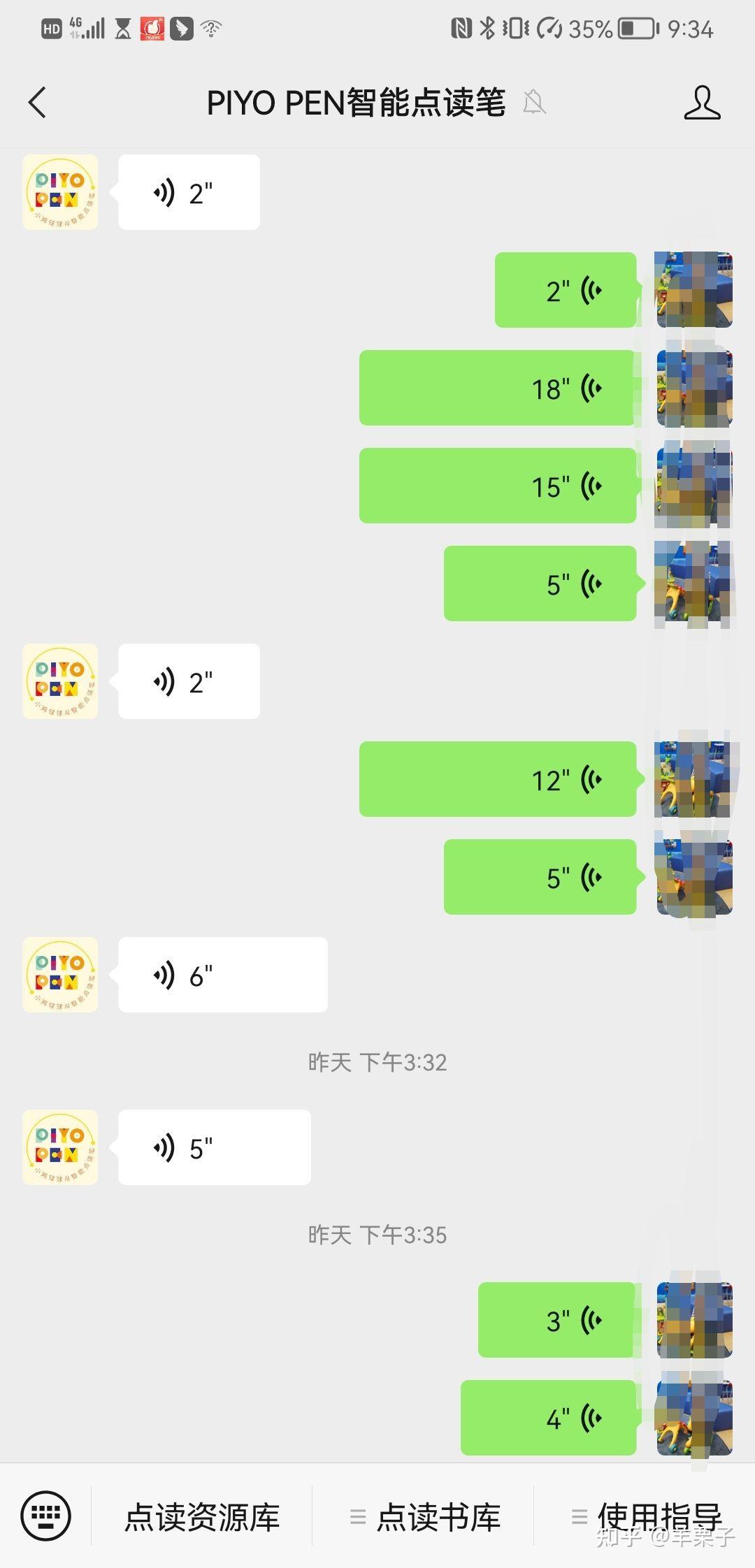Switch to keyboard input mode
The width and height of the screenshot is (755, 1568).
point(46,1516)
